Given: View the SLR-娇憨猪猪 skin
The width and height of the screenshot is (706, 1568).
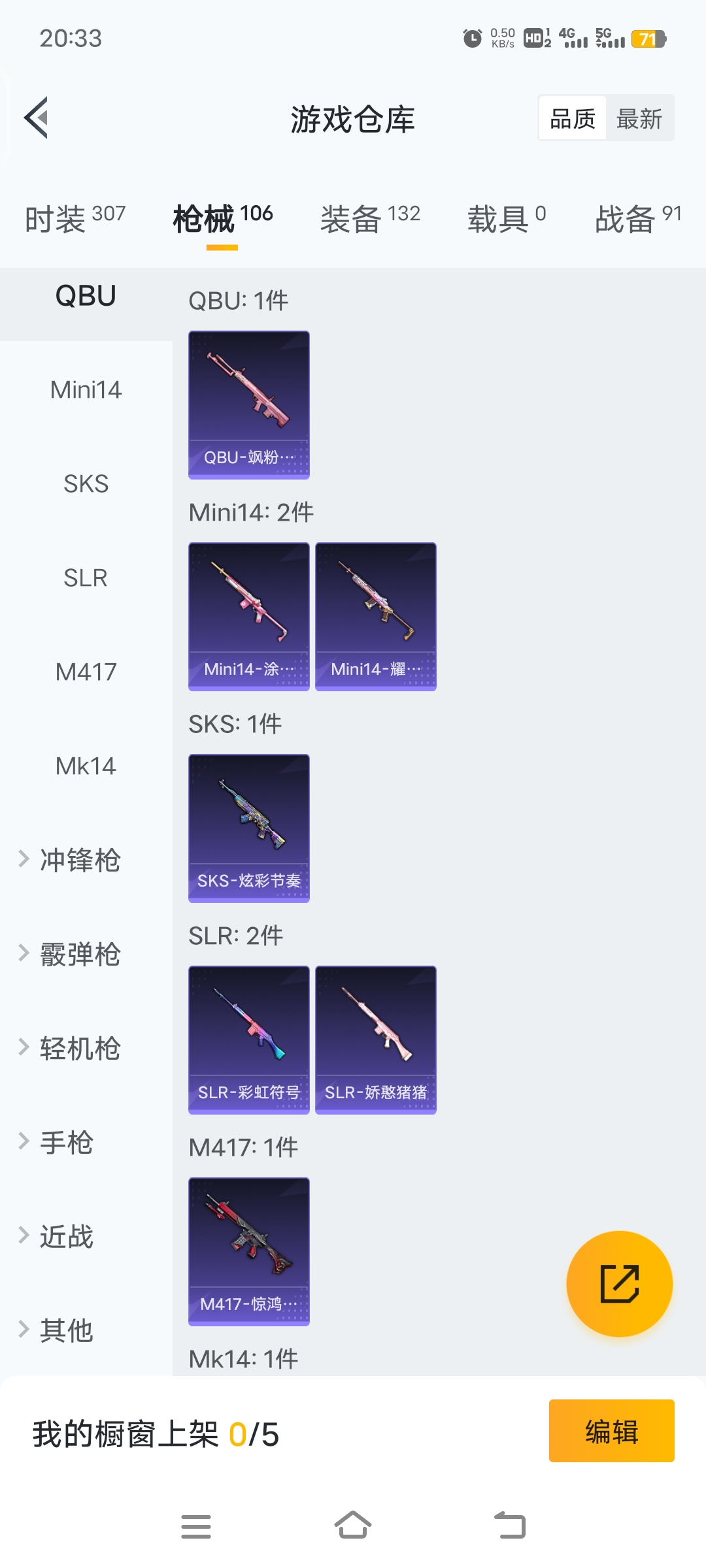Looking at the screenshot, I should pyautogui.click(x=376, y=1040).
